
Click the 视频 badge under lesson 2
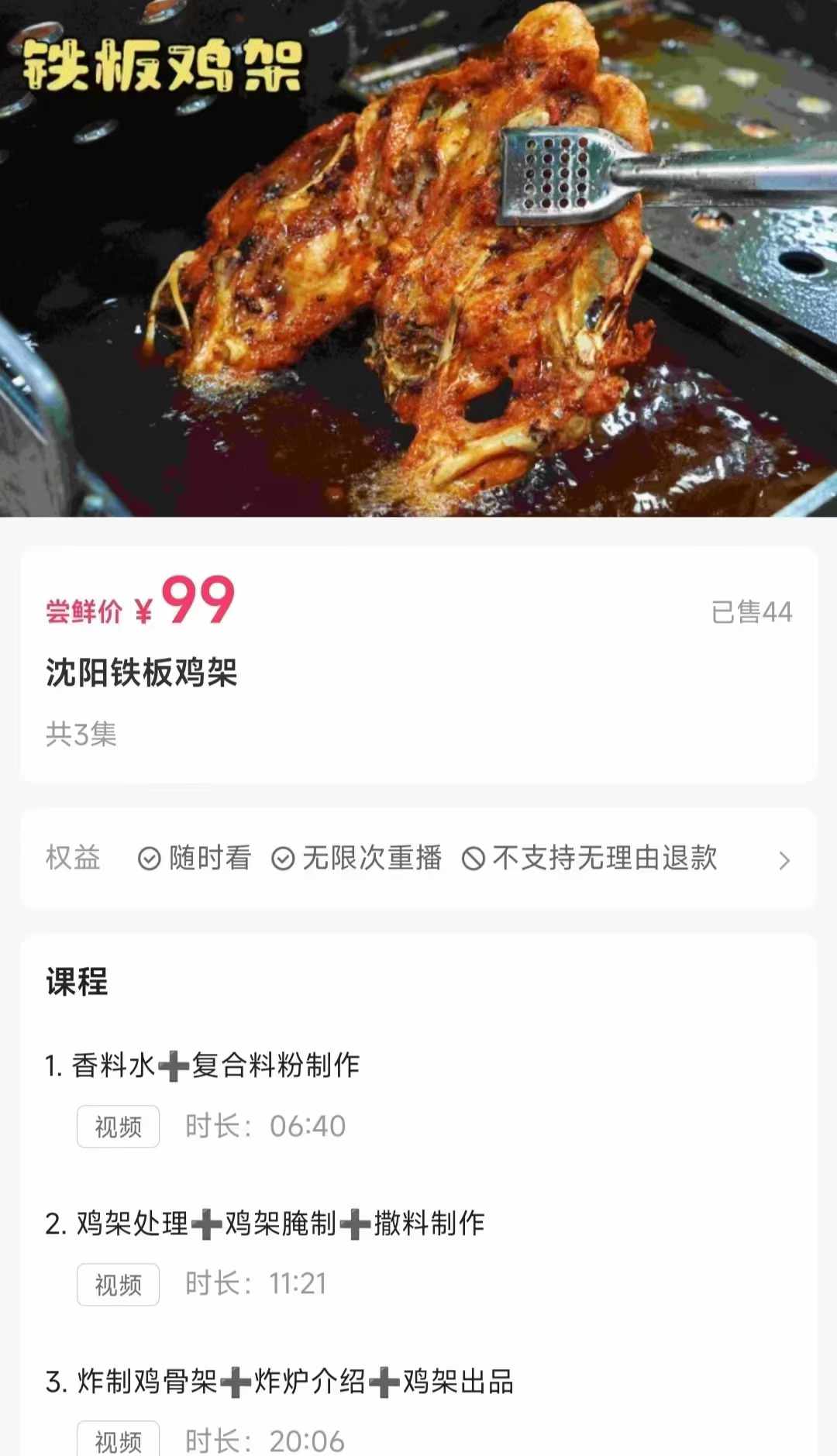117,1285
